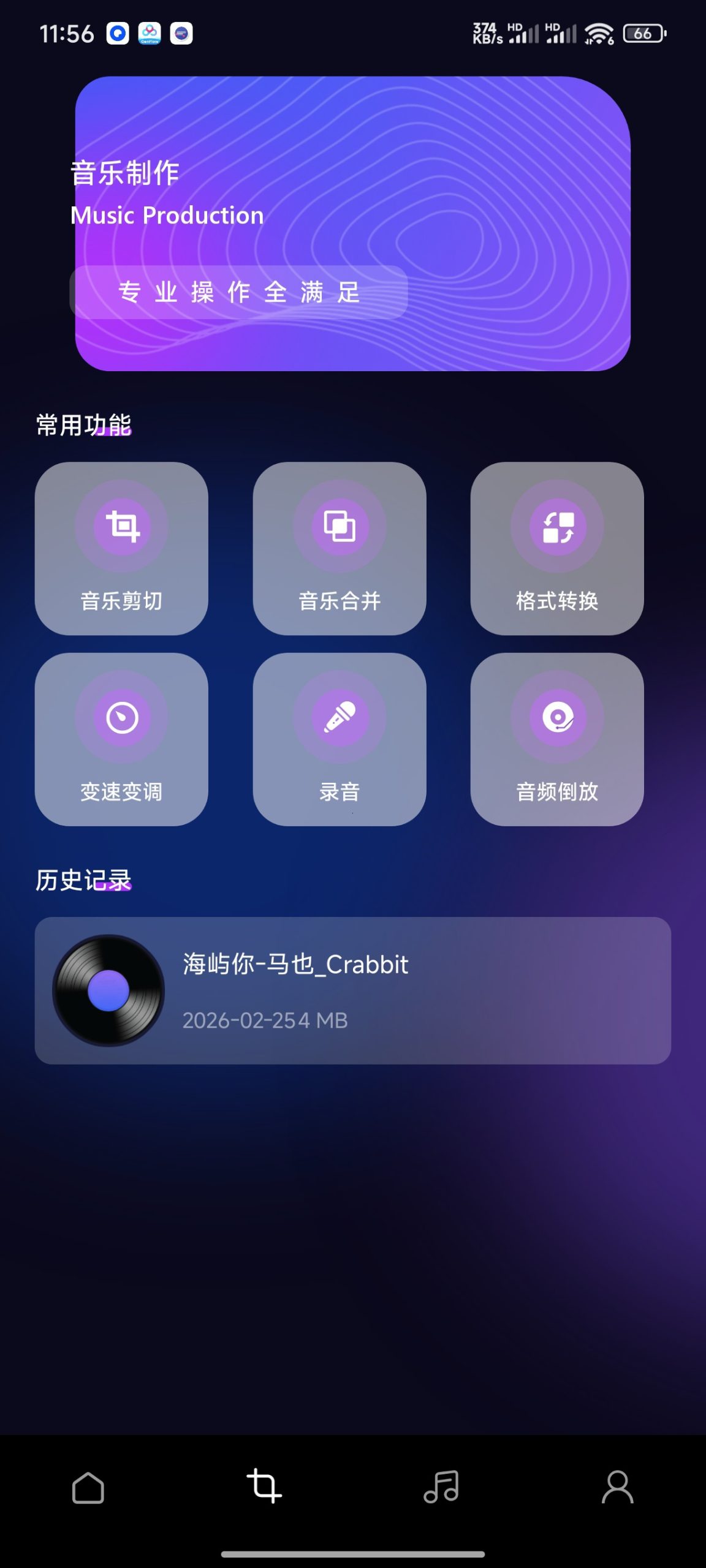Open the 变速变调 speed and pitch tool
706x1568 pixels.
[x=121, y=741]
